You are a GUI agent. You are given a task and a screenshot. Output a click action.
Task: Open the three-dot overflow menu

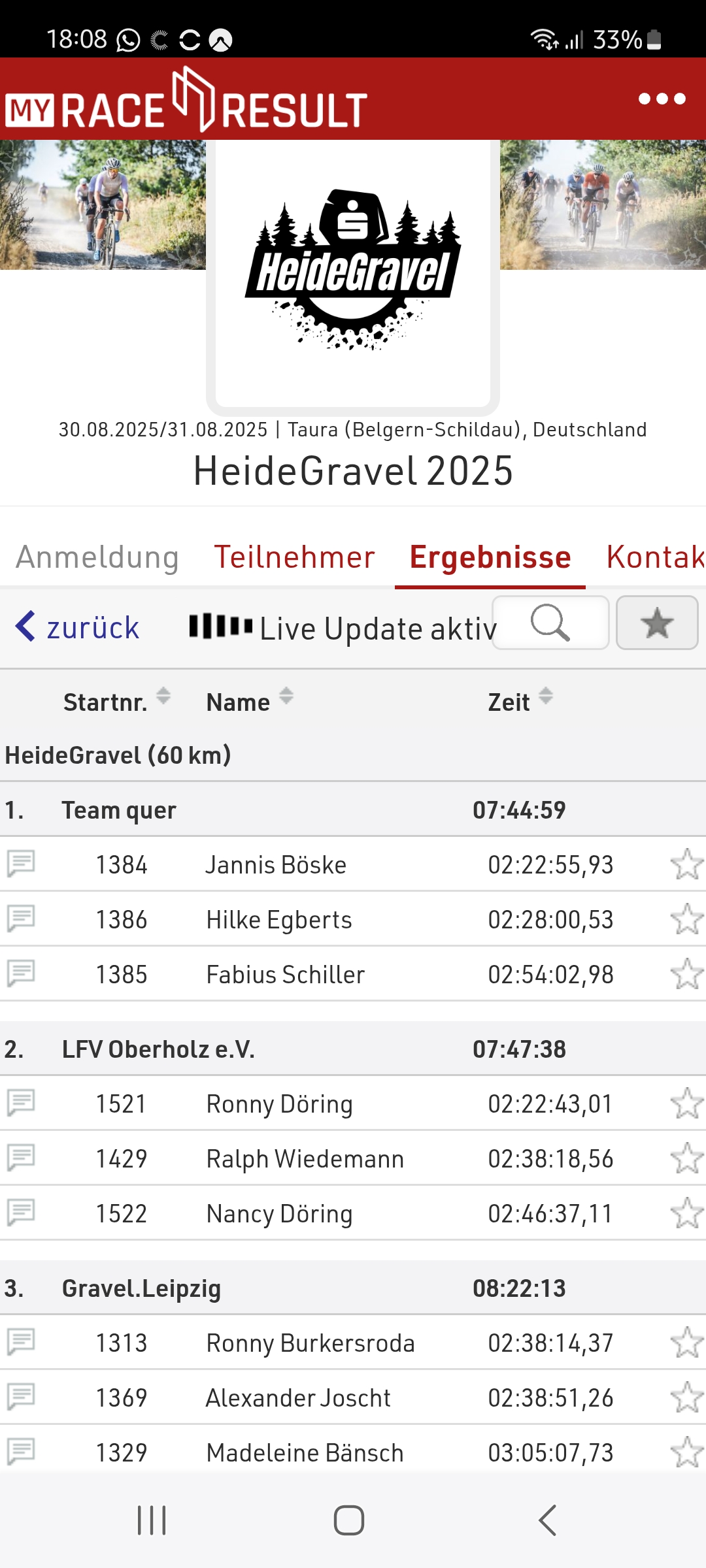pos(662,99)
